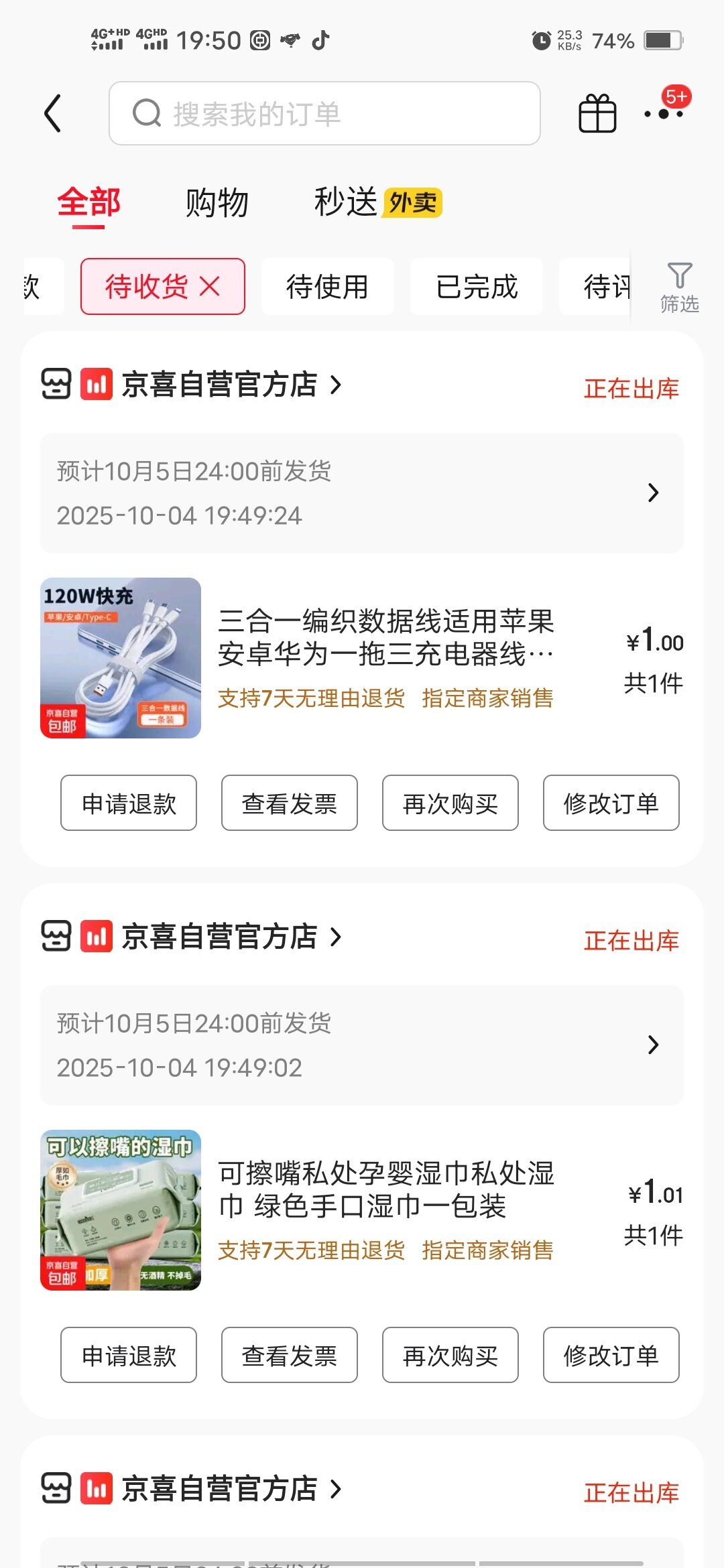This screenshot has height=1568, width=724.
Task: Select the 待使用 filter chip
Action: [x=327, y=287]
